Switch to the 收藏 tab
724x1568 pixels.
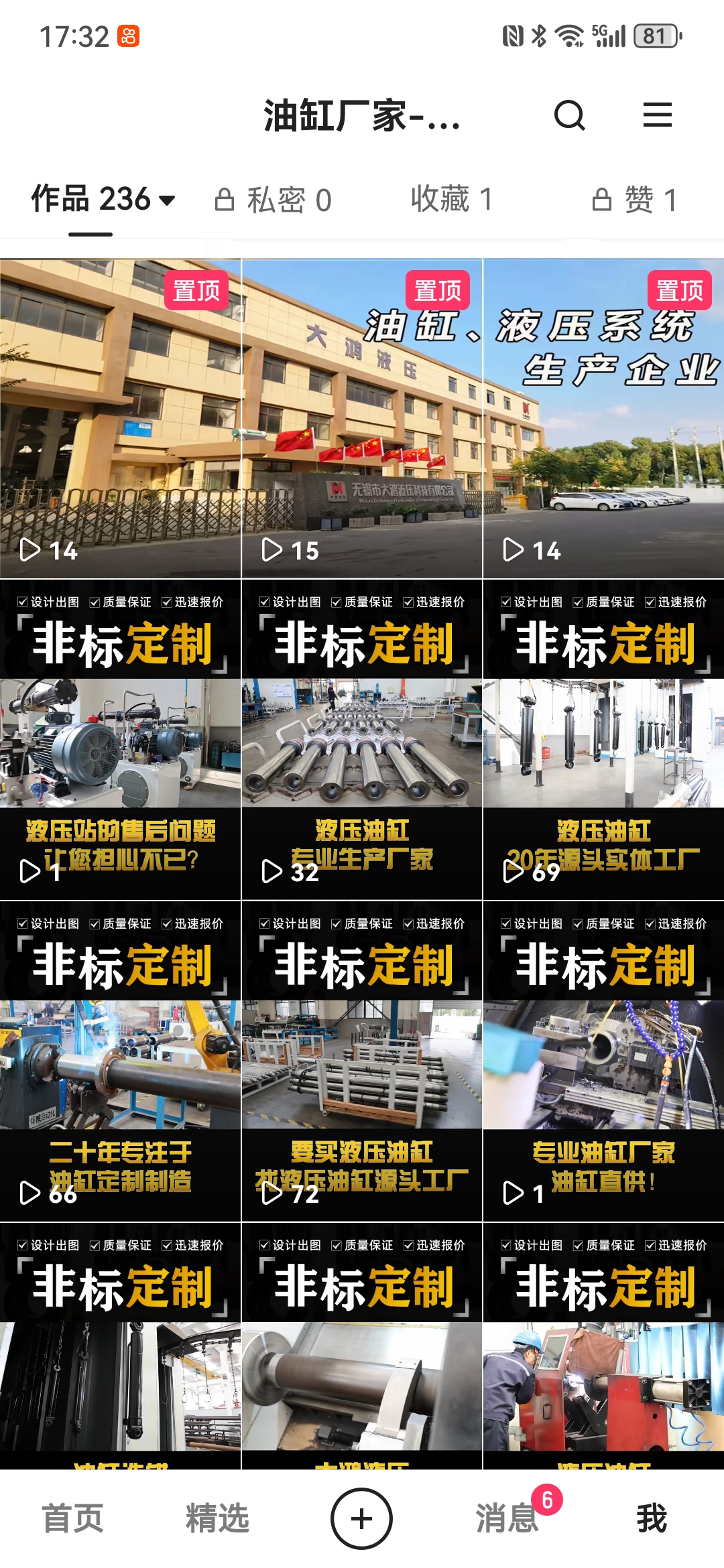(452, 199)
